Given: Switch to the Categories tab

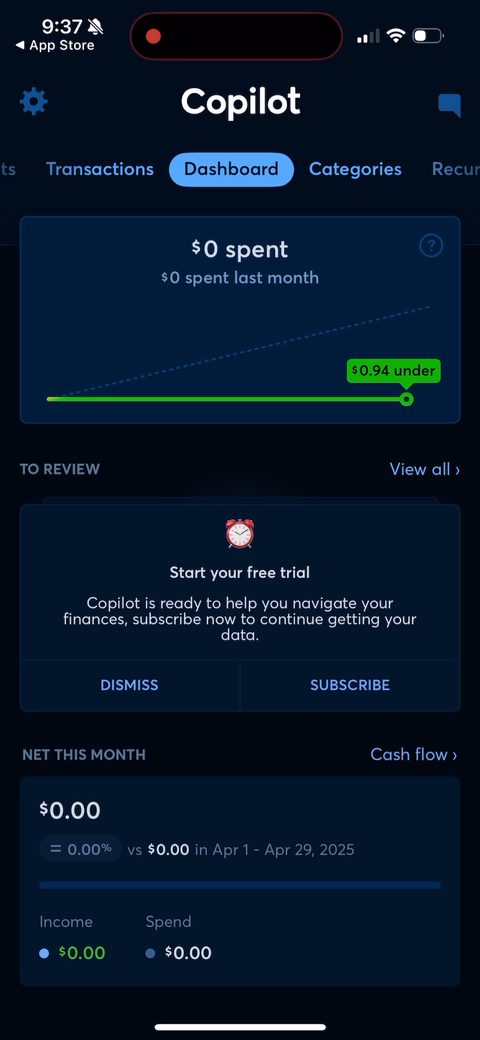Looking at the screenshot, I should point(355,169).
